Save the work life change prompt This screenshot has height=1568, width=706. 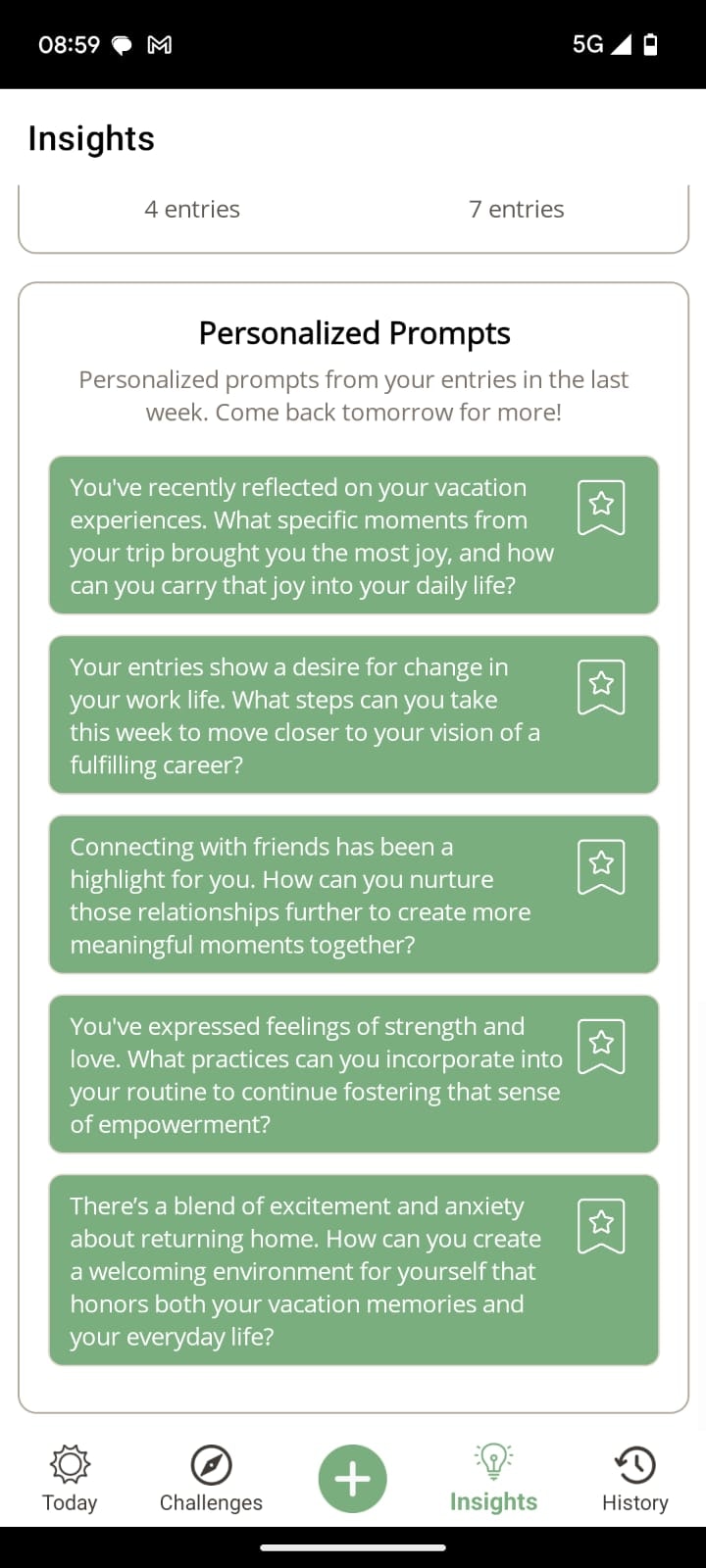pyautogui.click(x=601, y=686)
